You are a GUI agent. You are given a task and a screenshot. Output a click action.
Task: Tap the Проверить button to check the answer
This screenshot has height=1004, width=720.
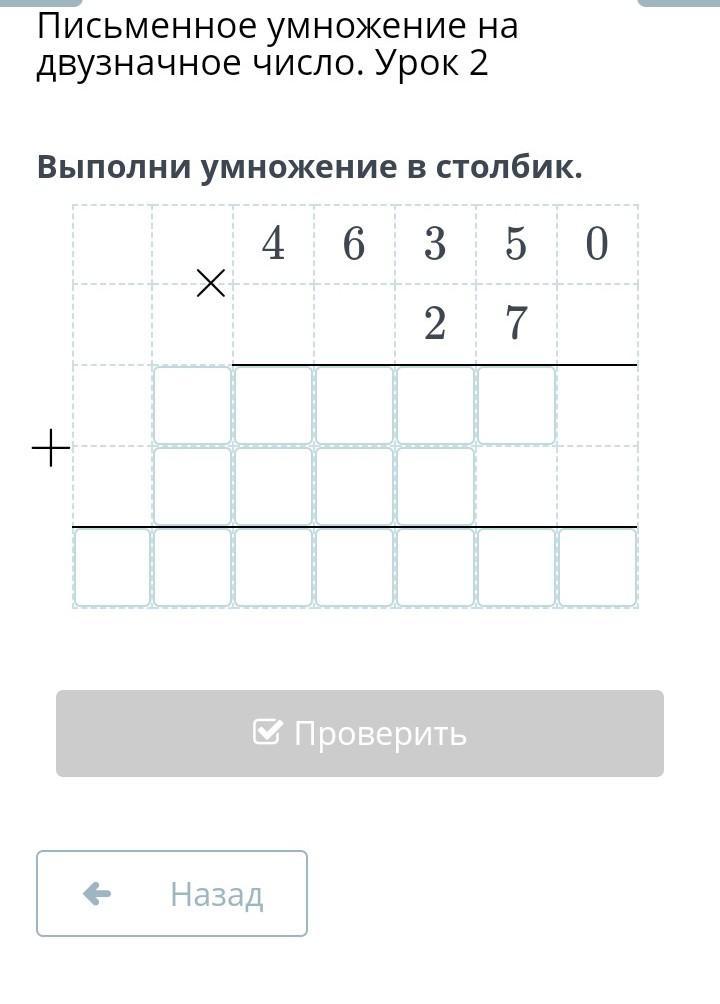(x=359, y=733)
